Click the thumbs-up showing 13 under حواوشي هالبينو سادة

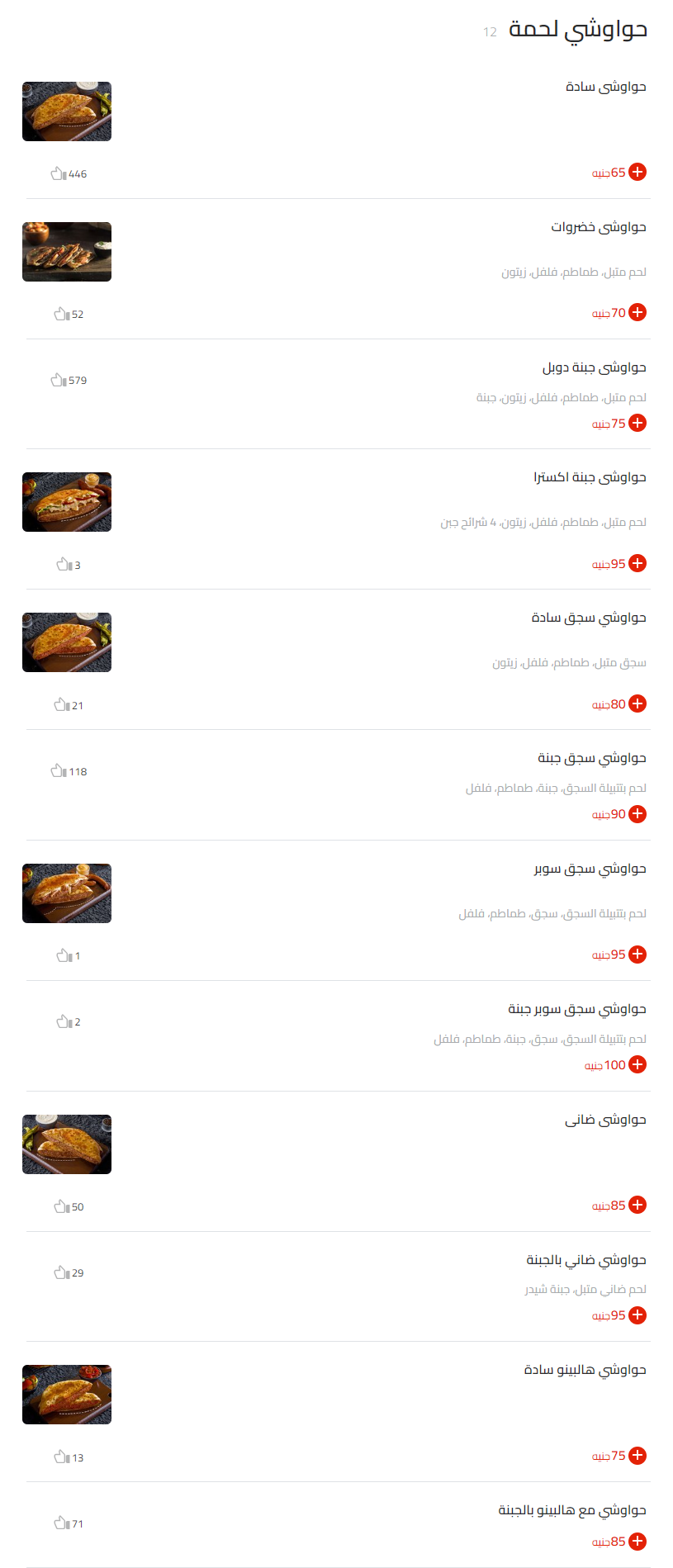[59, 1457]
